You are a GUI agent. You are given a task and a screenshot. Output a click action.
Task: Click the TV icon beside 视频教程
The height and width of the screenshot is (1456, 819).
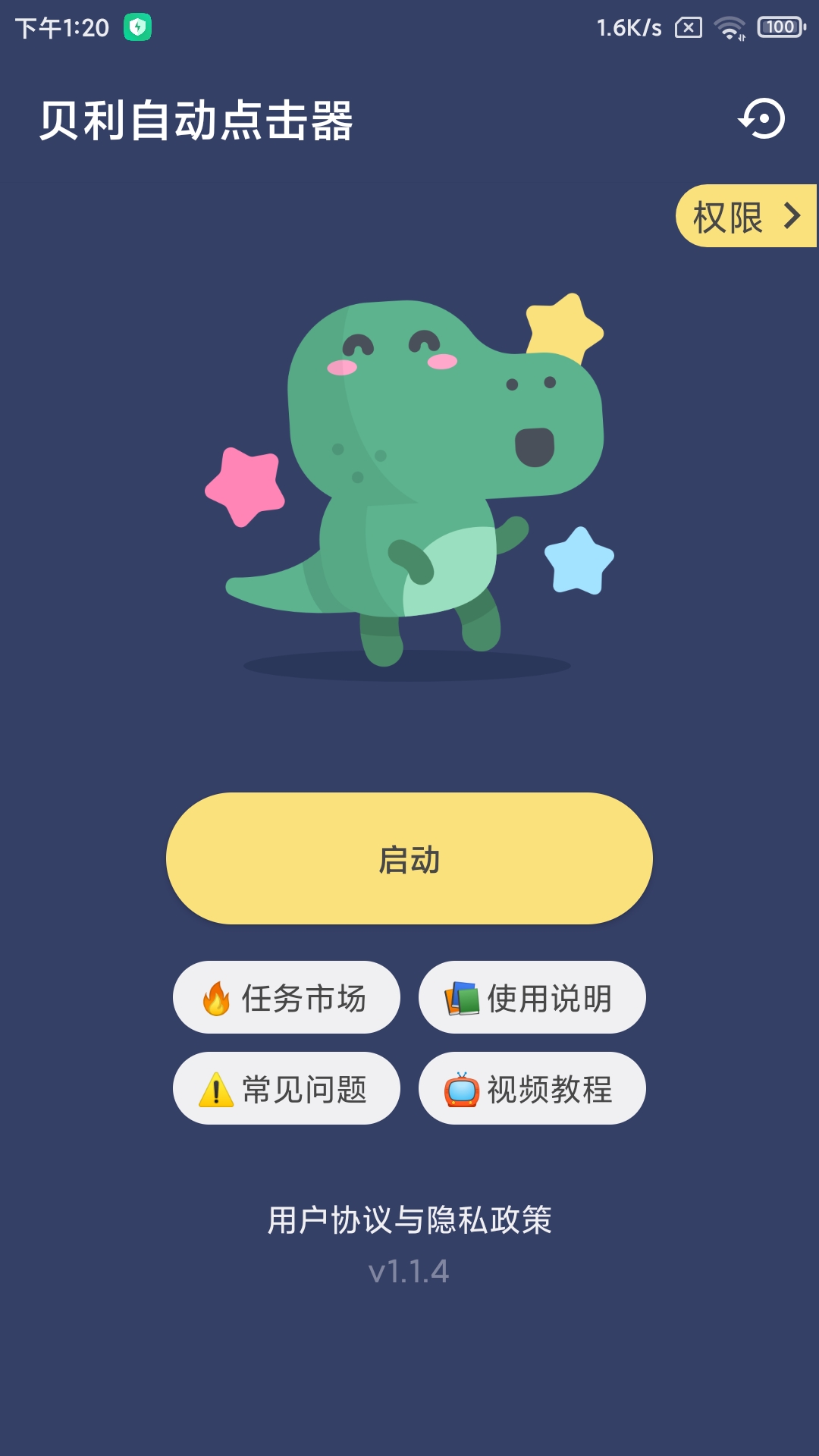pos(463,1089)
